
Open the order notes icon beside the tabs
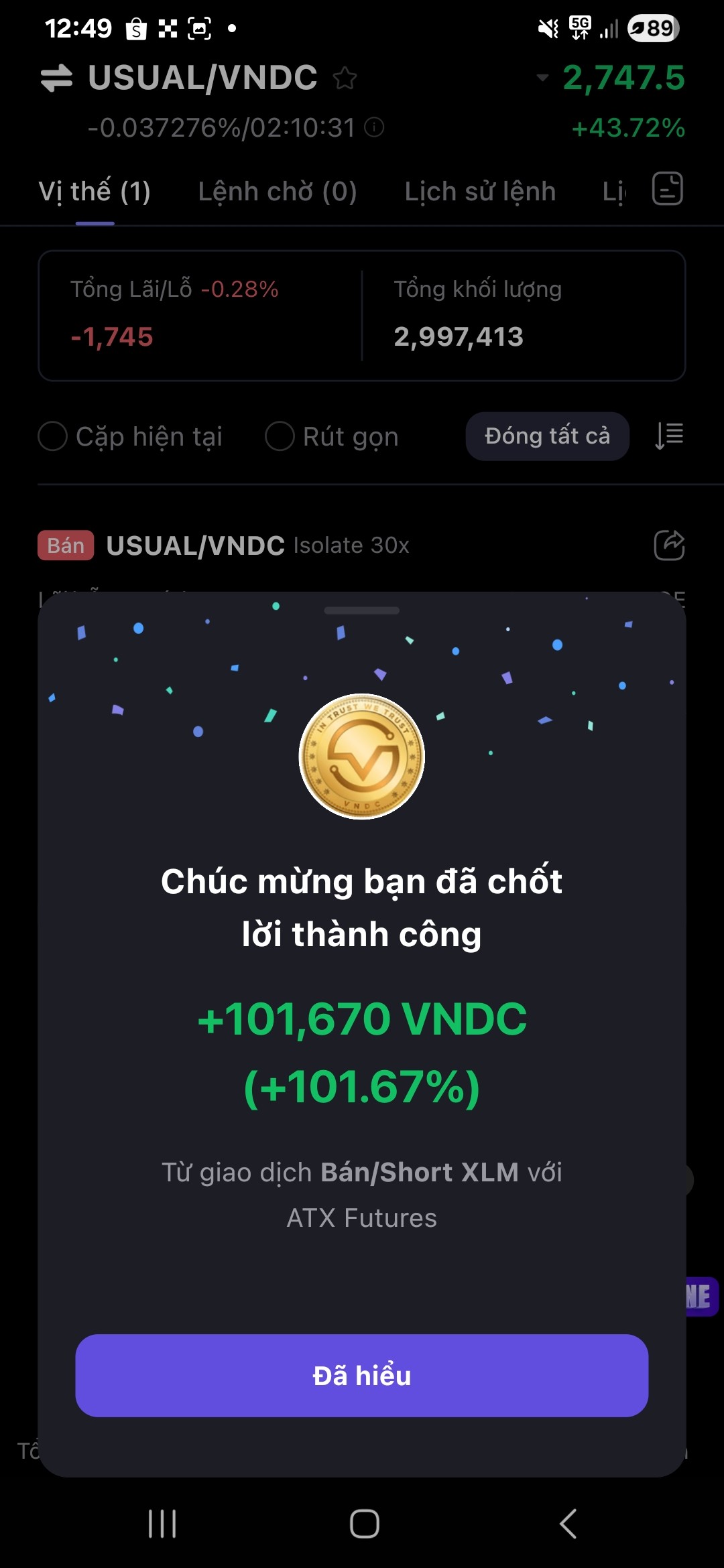click(668, 189)
